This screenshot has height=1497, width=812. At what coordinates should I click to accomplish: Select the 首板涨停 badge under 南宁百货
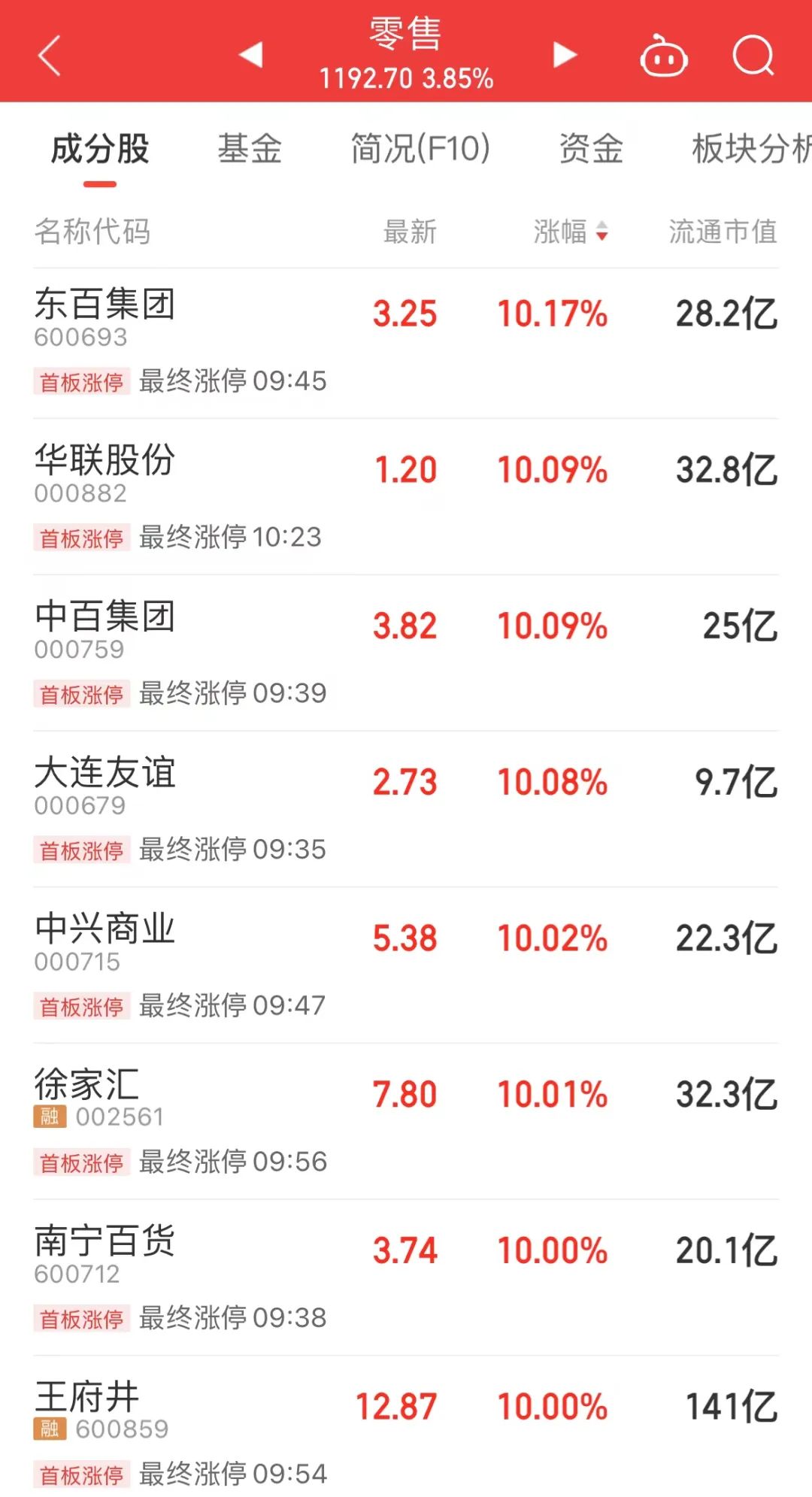pos(81,1318)
